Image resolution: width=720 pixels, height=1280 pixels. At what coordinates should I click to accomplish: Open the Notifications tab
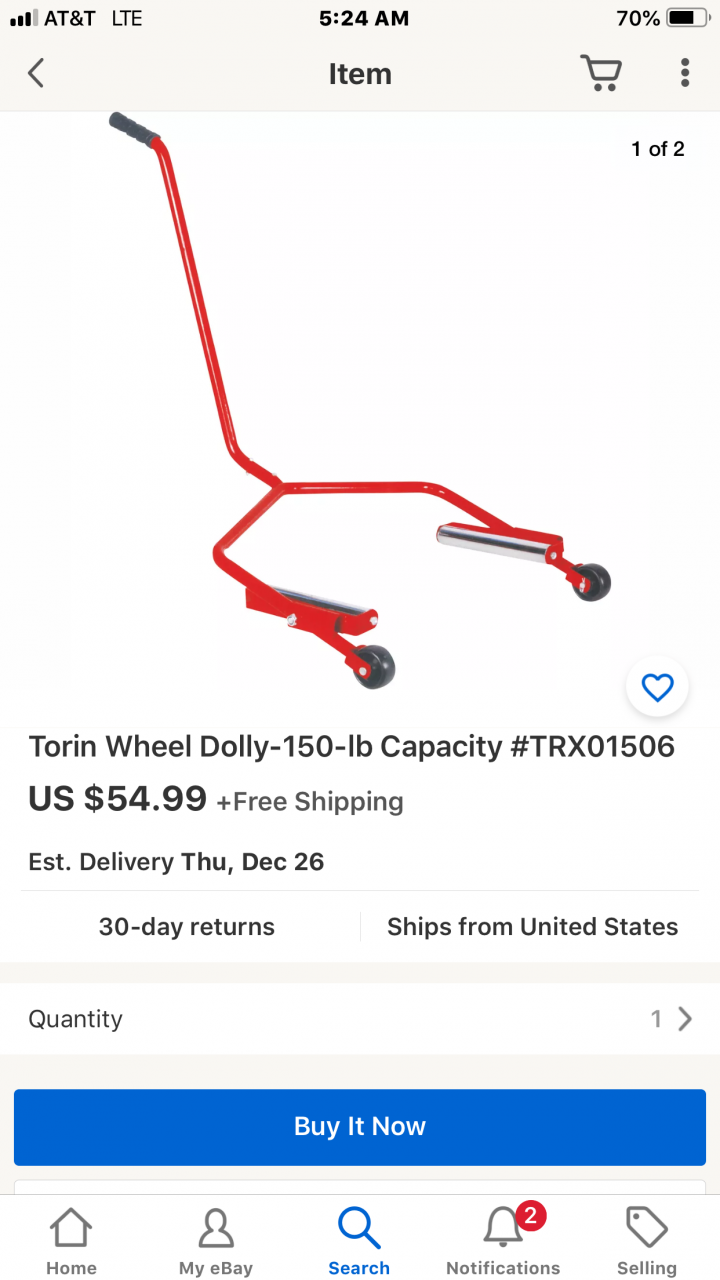coord(503,1240)
